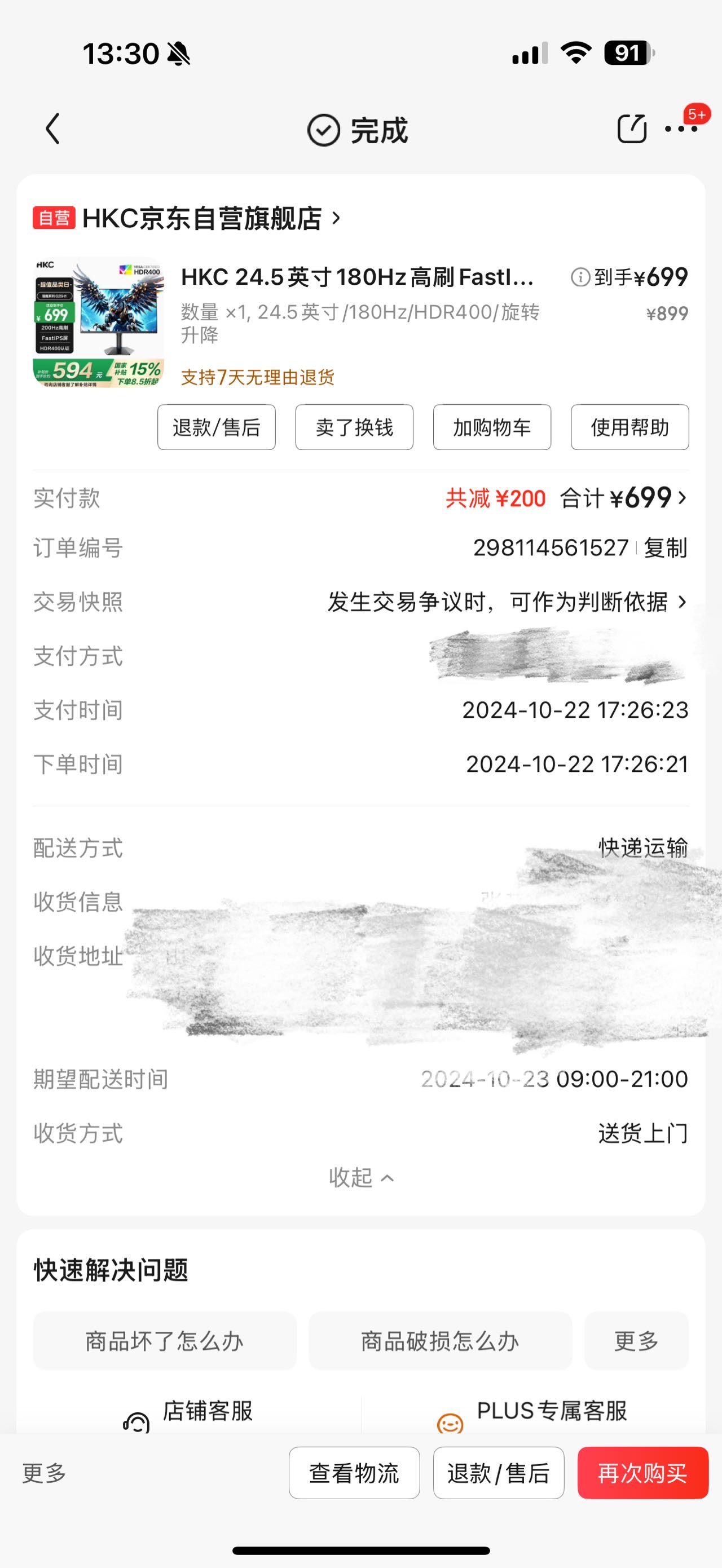Select 商品坏了怎么办 quick question
The image size is (722, 1568).
tap(164, 1341)
